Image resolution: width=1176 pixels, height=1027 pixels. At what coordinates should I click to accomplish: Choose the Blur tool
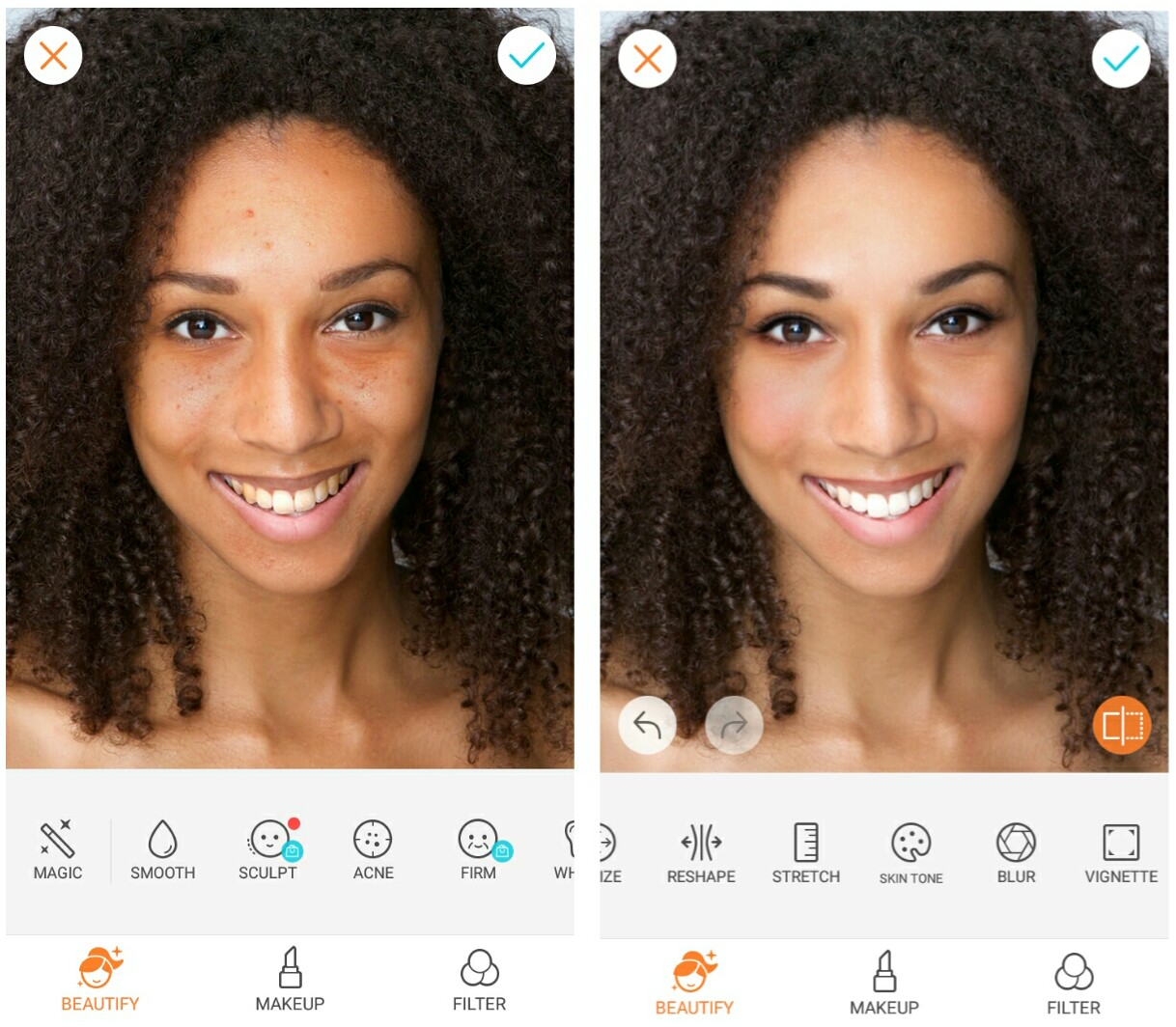(x=1016, y=853)
